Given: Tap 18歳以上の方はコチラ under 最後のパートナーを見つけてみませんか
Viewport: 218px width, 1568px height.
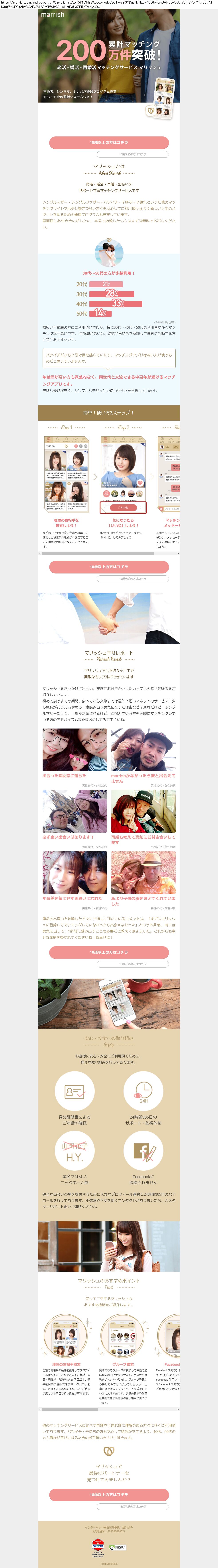Looking at the screenshot, I should click(109, 1494).
